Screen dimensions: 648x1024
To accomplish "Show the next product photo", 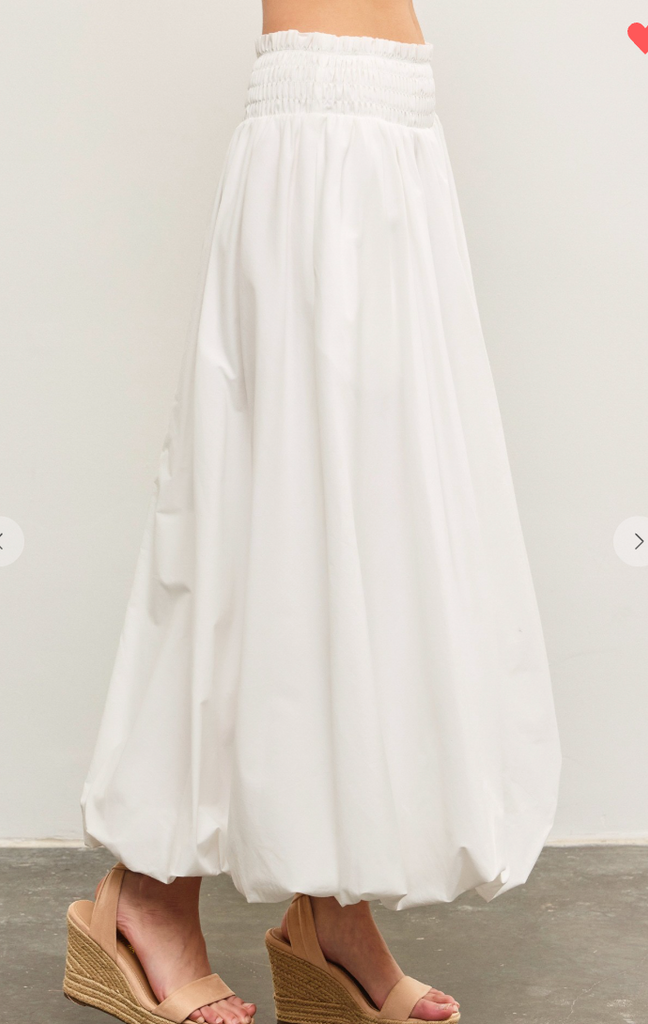I will click(x=635, y=541).
